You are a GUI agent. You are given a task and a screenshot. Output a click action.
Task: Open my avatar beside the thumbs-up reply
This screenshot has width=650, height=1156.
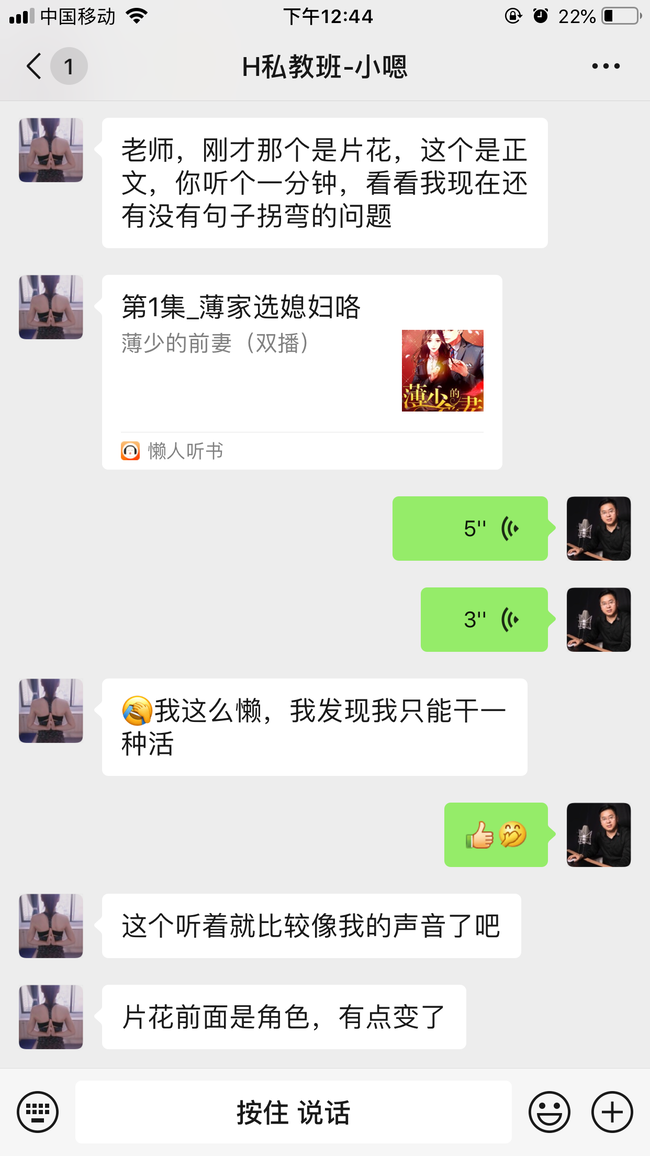(x=598, y=834)
